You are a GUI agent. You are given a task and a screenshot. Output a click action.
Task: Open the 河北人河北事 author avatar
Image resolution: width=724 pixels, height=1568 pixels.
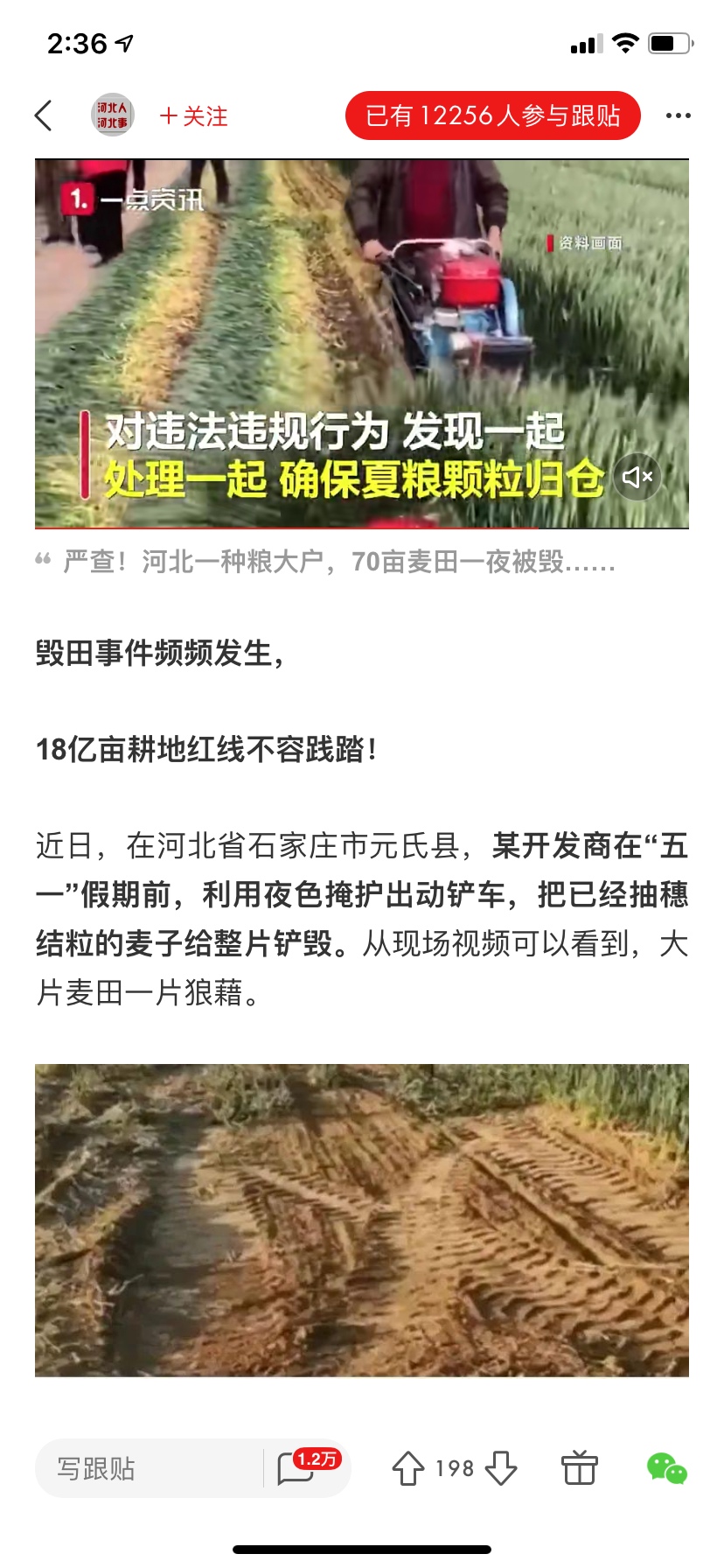112,115
